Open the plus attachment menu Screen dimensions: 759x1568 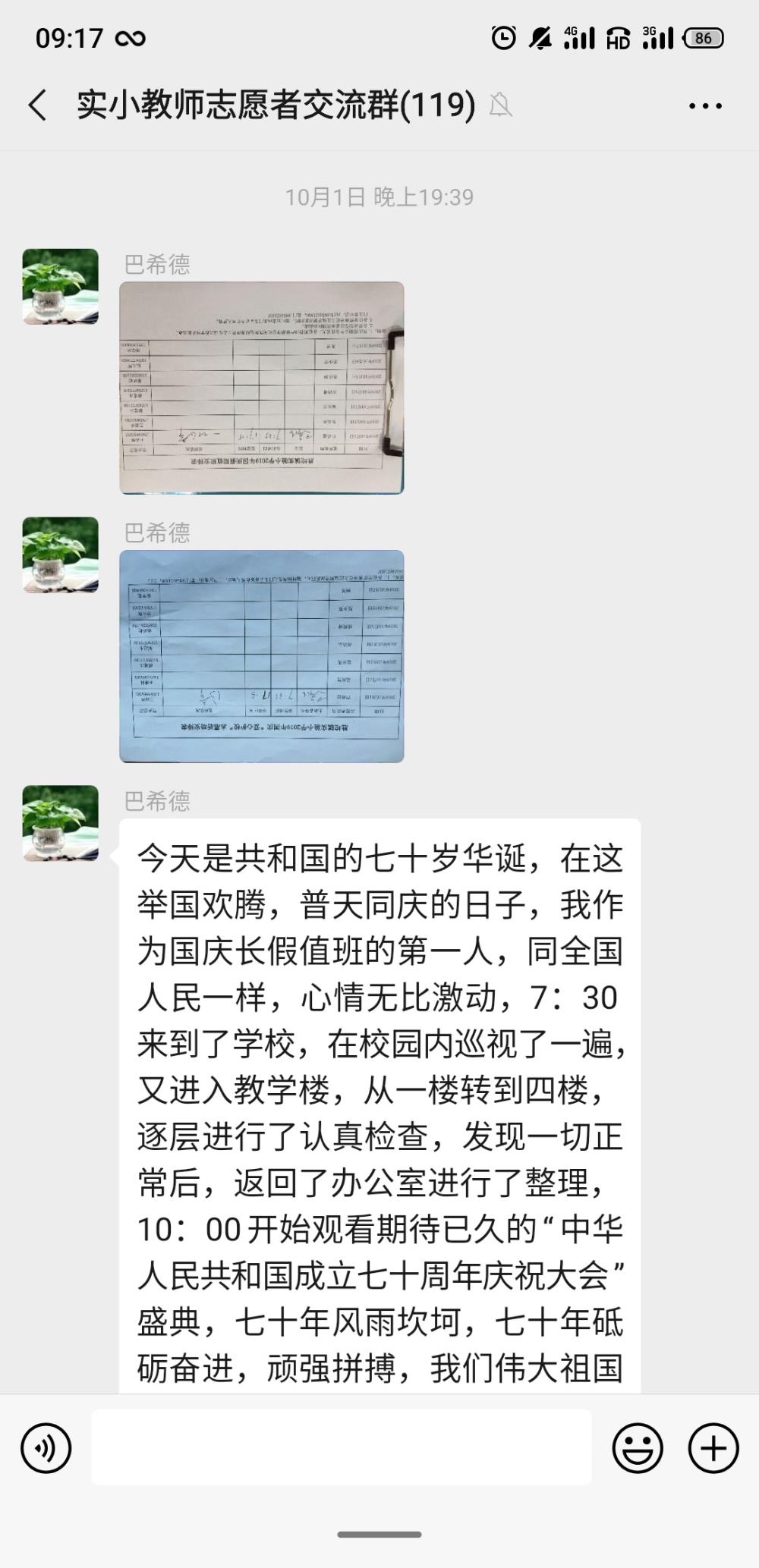713,1448
